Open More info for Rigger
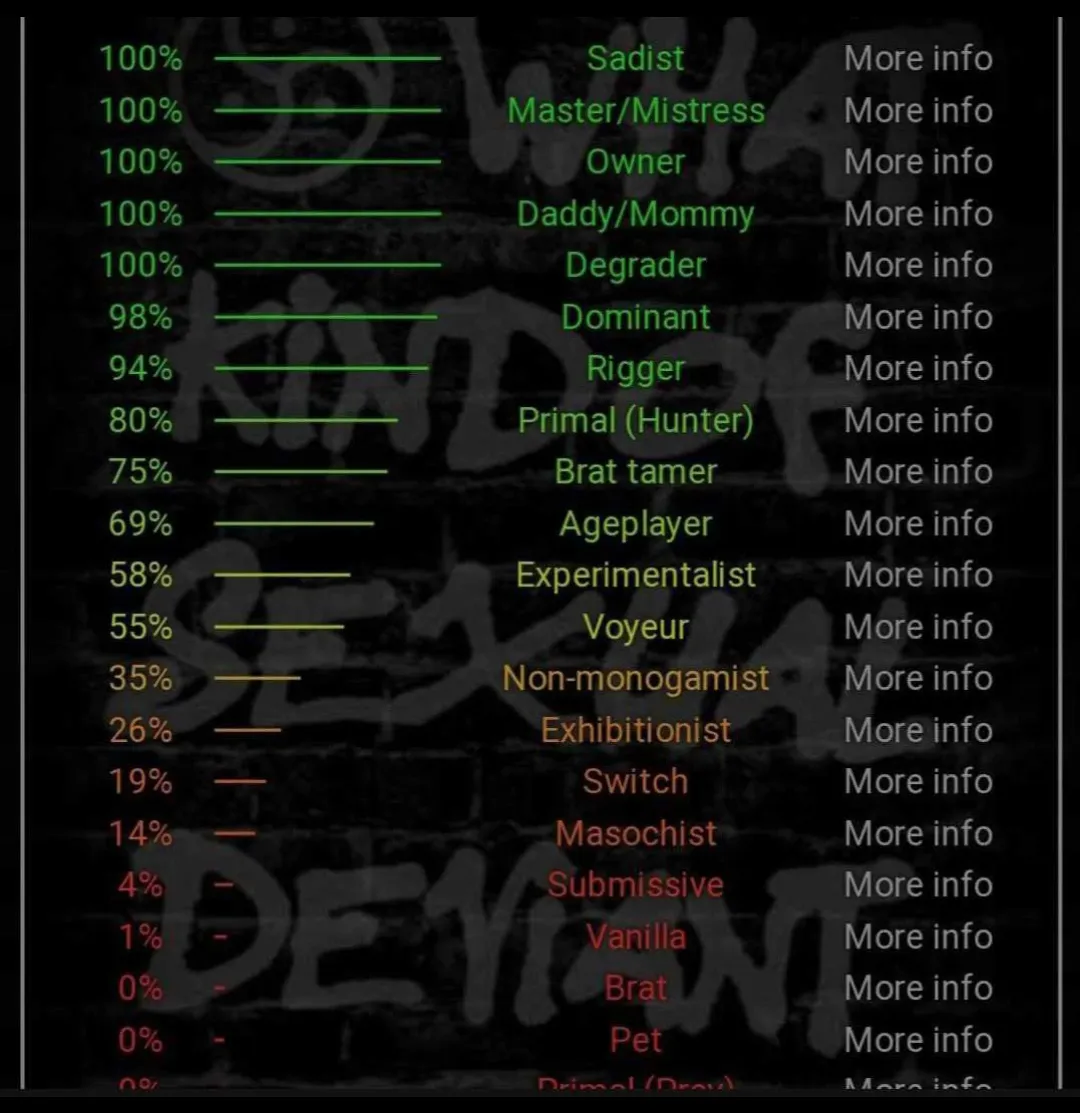Screen dimensions: 1080x1113 click(918, 369)
